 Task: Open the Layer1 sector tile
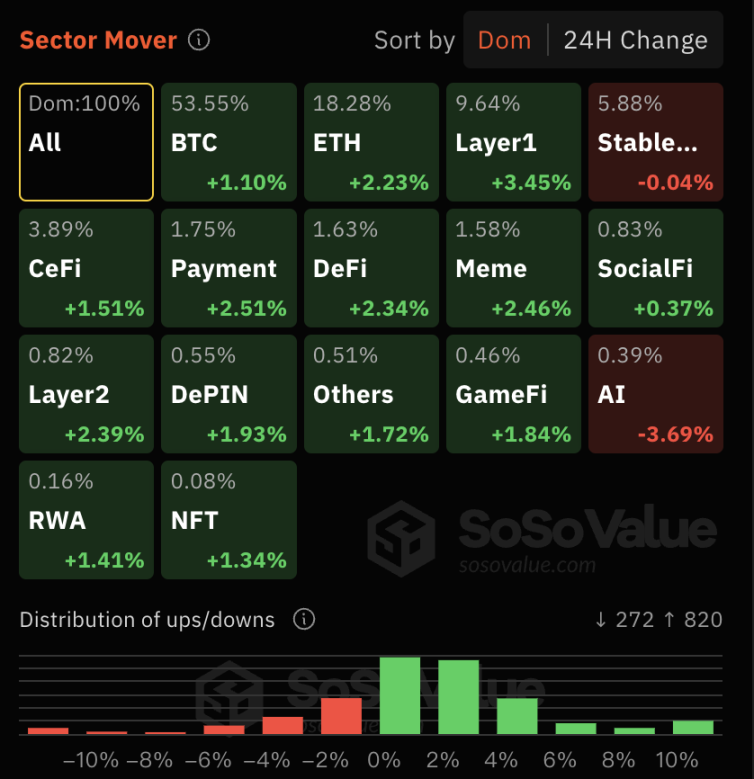[513, 142]
